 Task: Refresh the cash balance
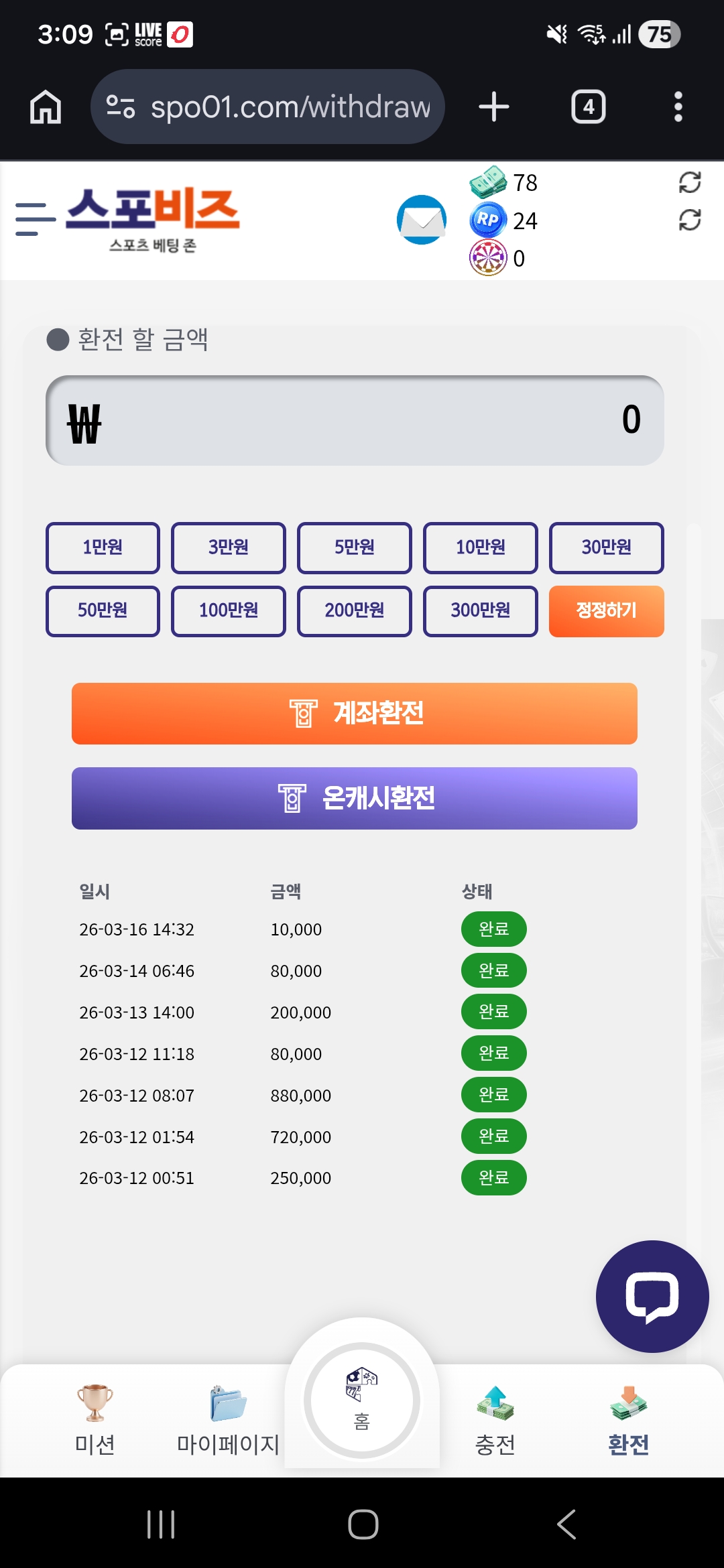(689, 182)
